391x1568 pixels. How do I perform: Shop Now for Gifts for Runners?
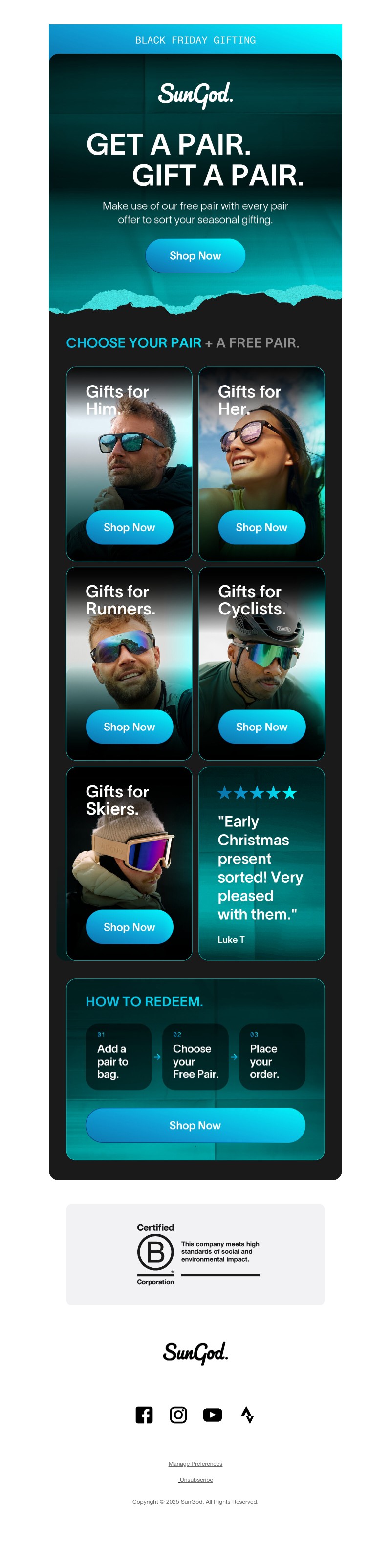tap(130, 727)
